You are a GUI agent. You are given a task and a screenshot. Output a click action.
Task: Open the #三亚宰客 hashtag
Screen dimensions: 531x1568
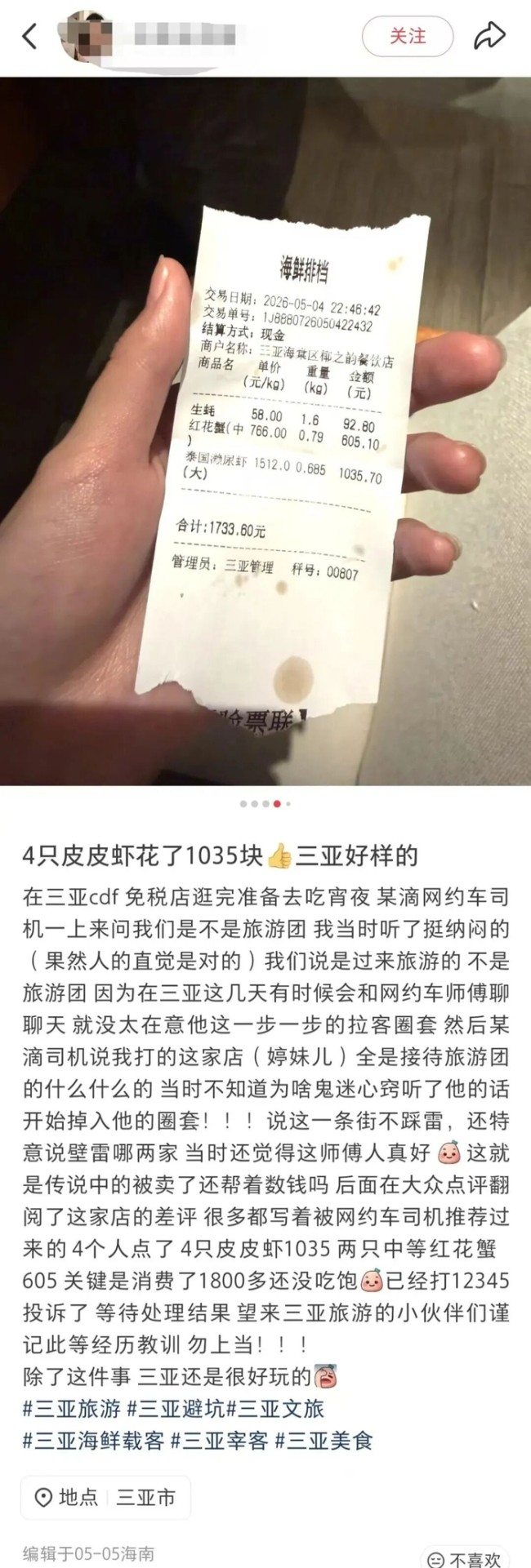219,1441
